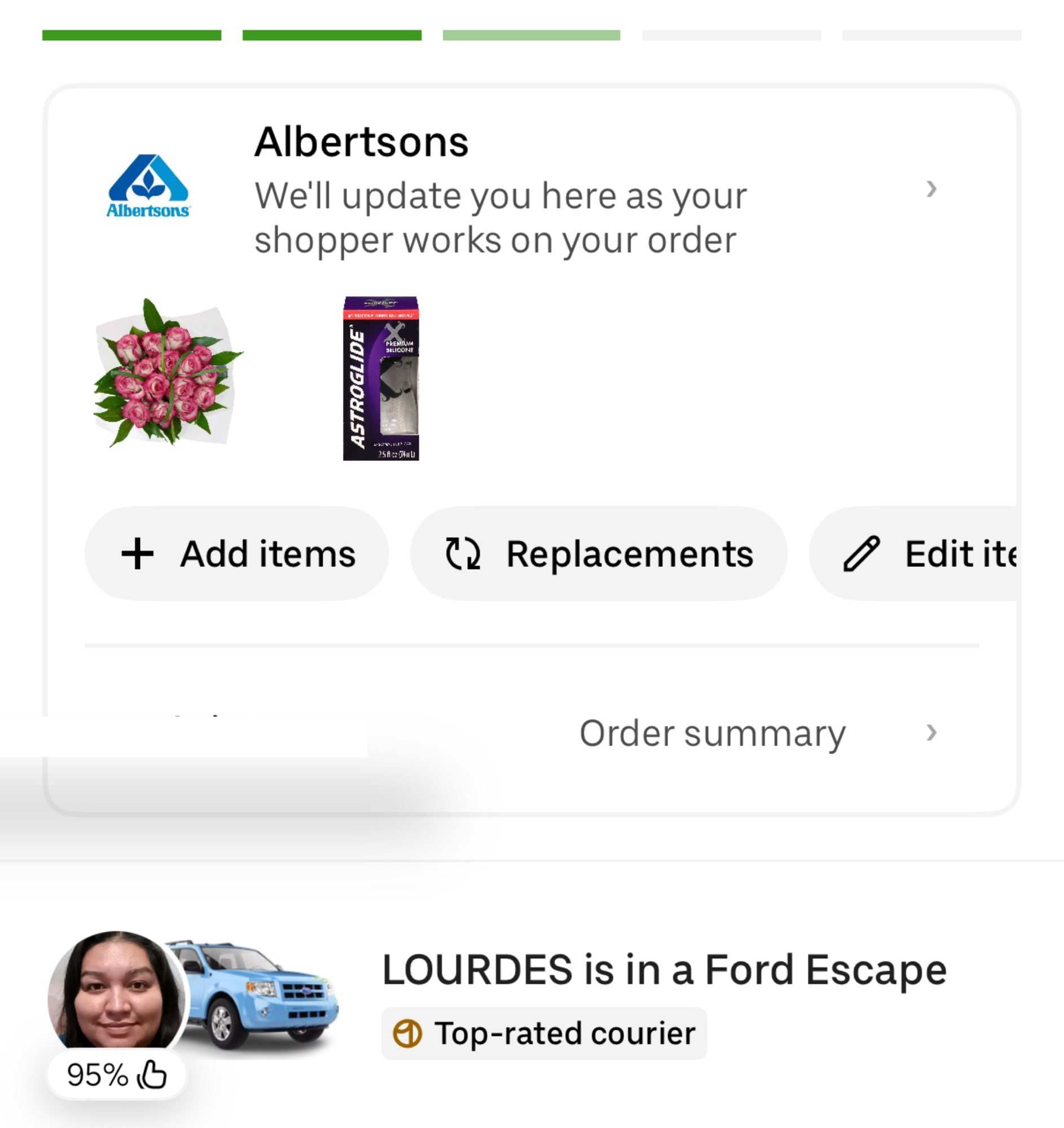Viewport: 1064px width, 1128px height.
Task: Tap the Add items button
Action: [x=236, y=553]
